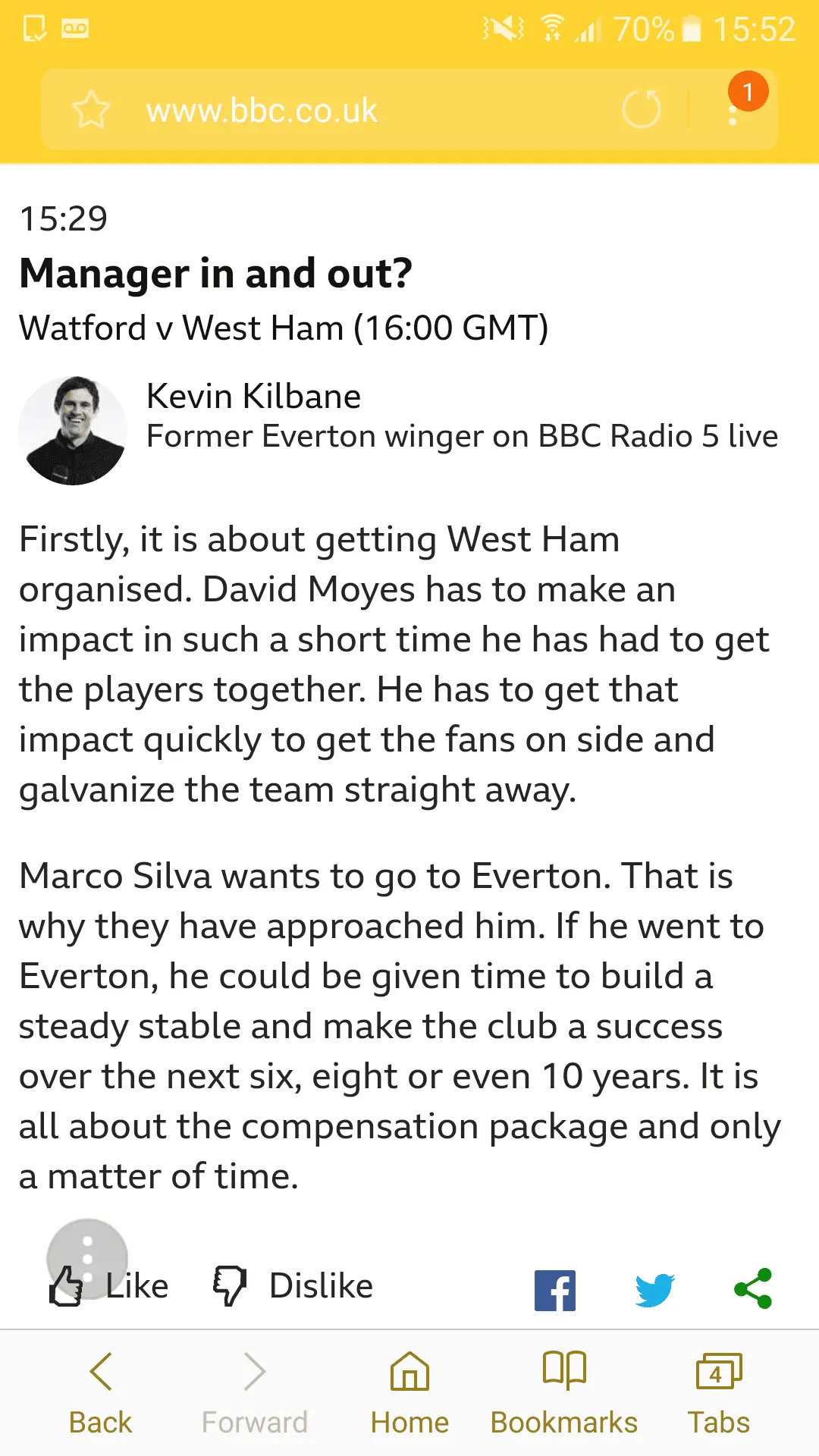
Task: Open the browser overflow menu
Action: point(733,111)
